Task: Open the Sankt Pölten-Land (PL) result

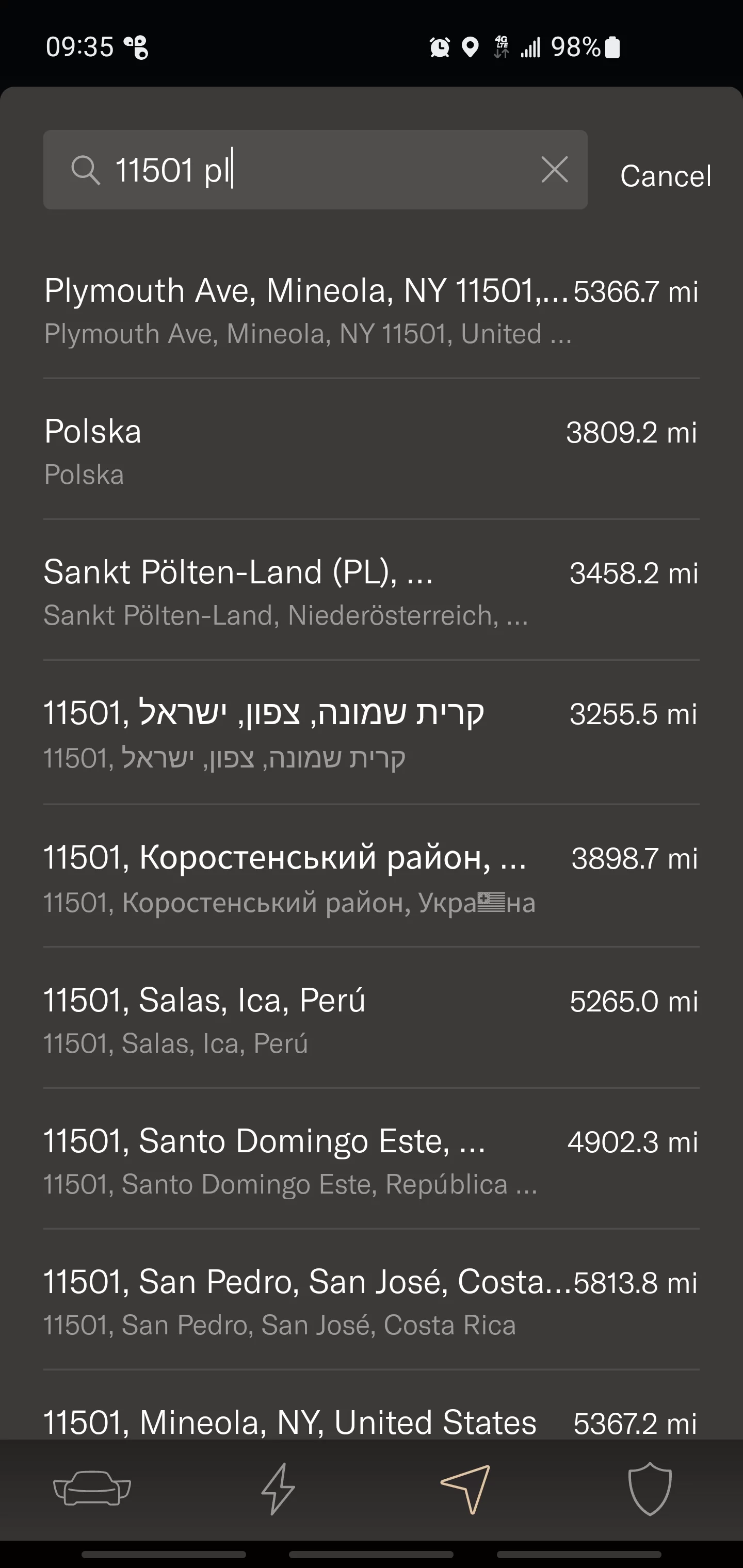Action: 372,591
